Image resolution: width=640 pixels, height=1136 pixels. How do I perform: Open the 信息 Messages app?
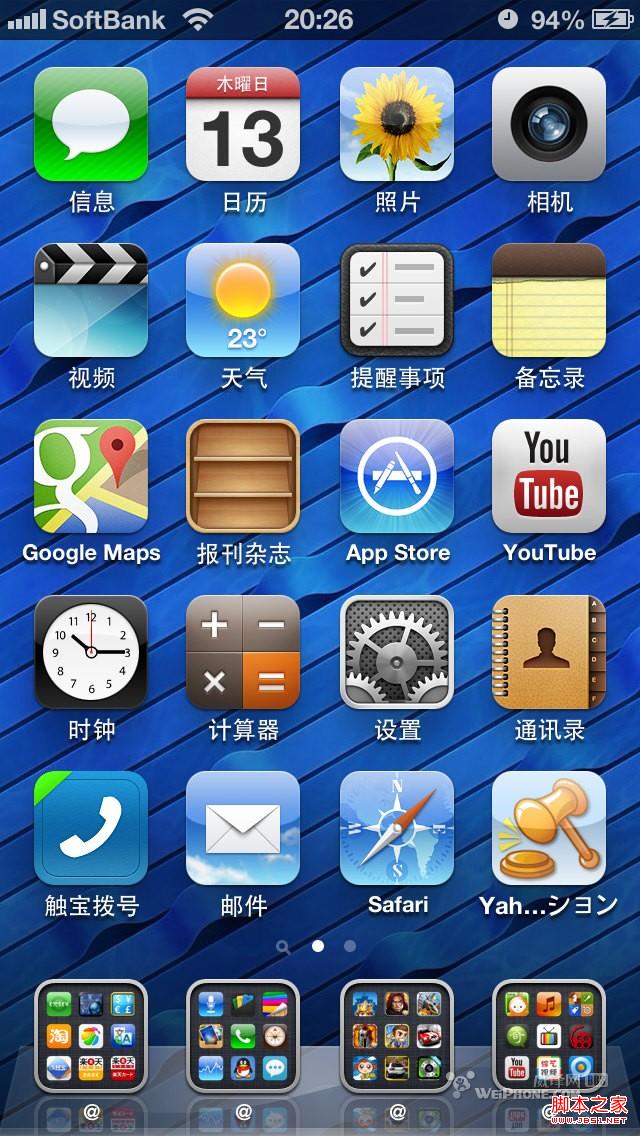[x=91, y=124]
